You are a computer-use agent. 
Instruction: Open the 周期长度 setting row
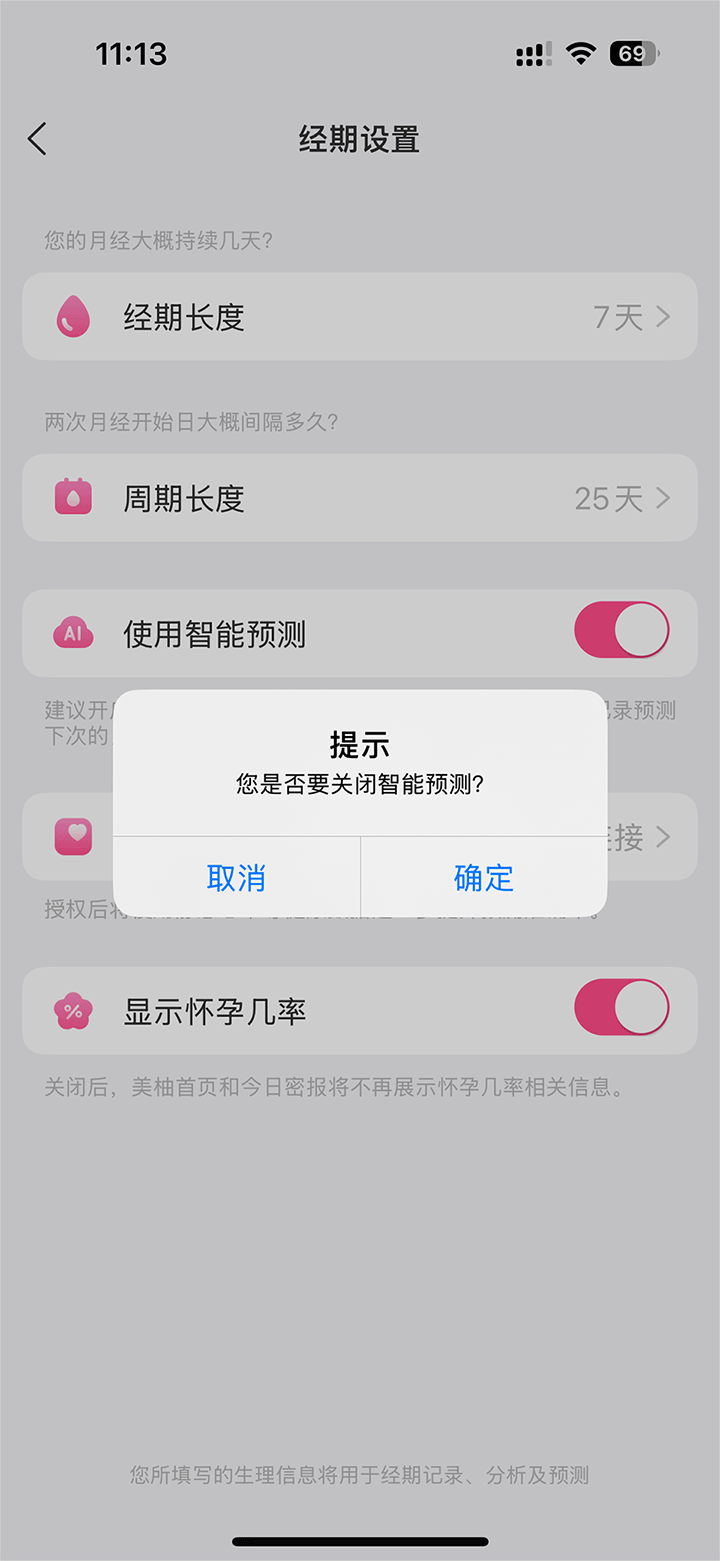pos(359,498)
